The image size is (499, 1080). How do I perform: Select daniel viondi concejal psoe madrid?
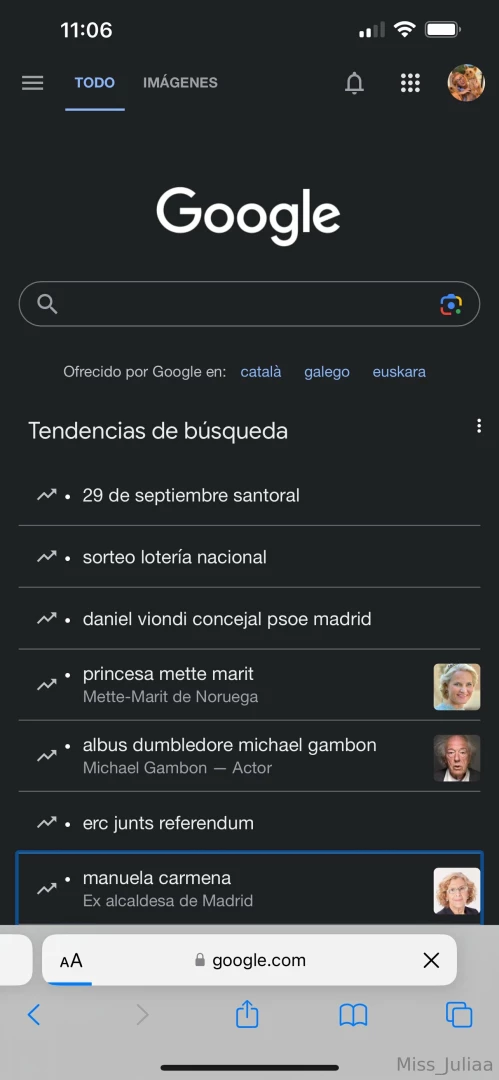tap(250, 619)
